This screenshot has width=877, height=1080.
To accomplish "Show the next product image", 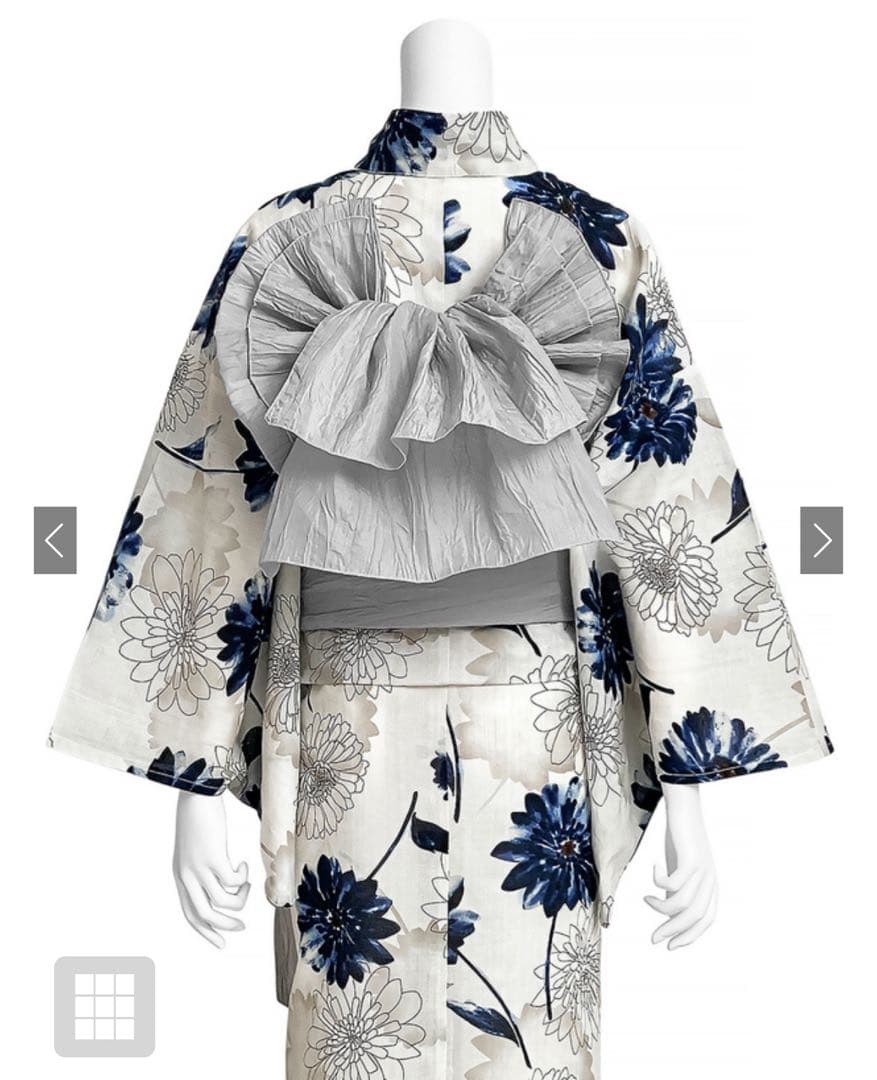I will coord(821,540).
